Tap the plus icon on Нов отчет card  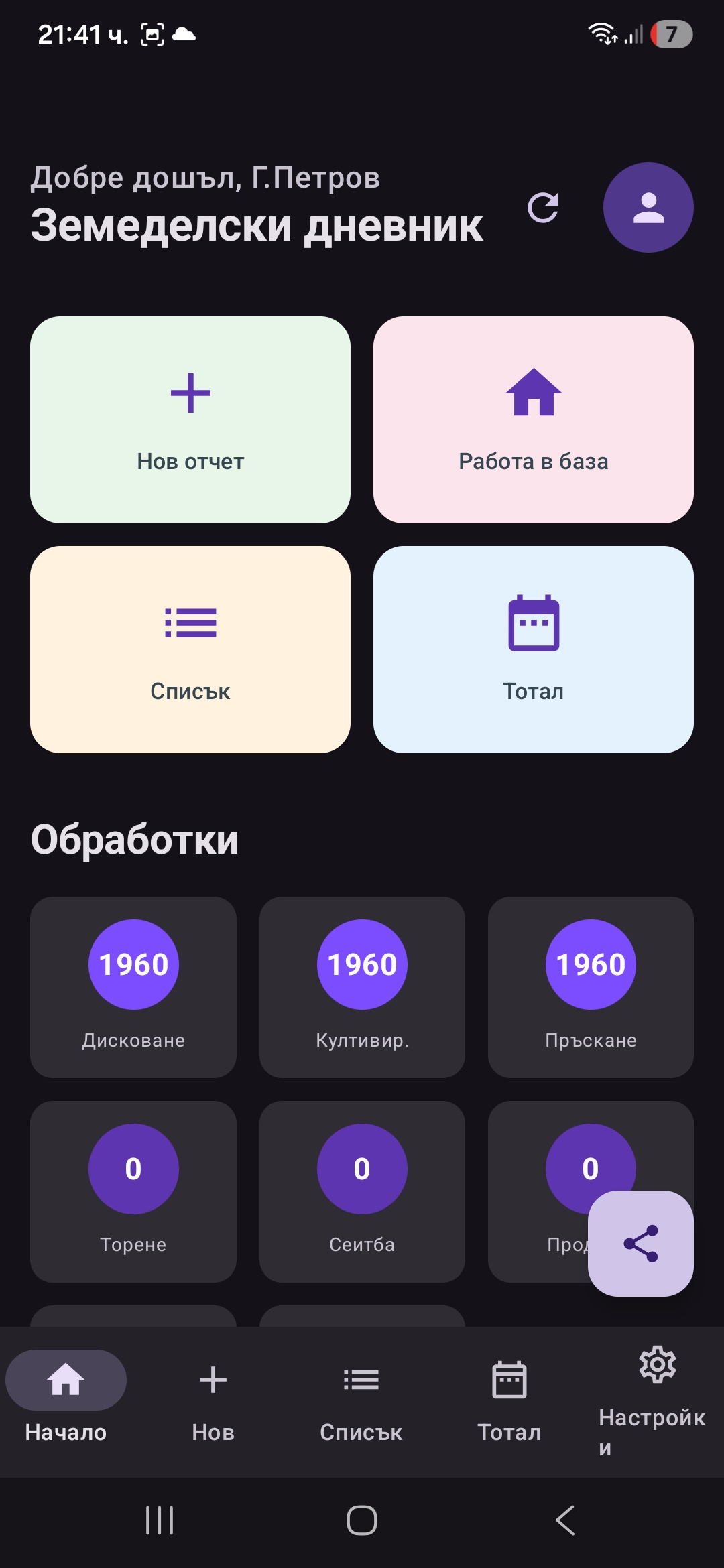(190, 393)
